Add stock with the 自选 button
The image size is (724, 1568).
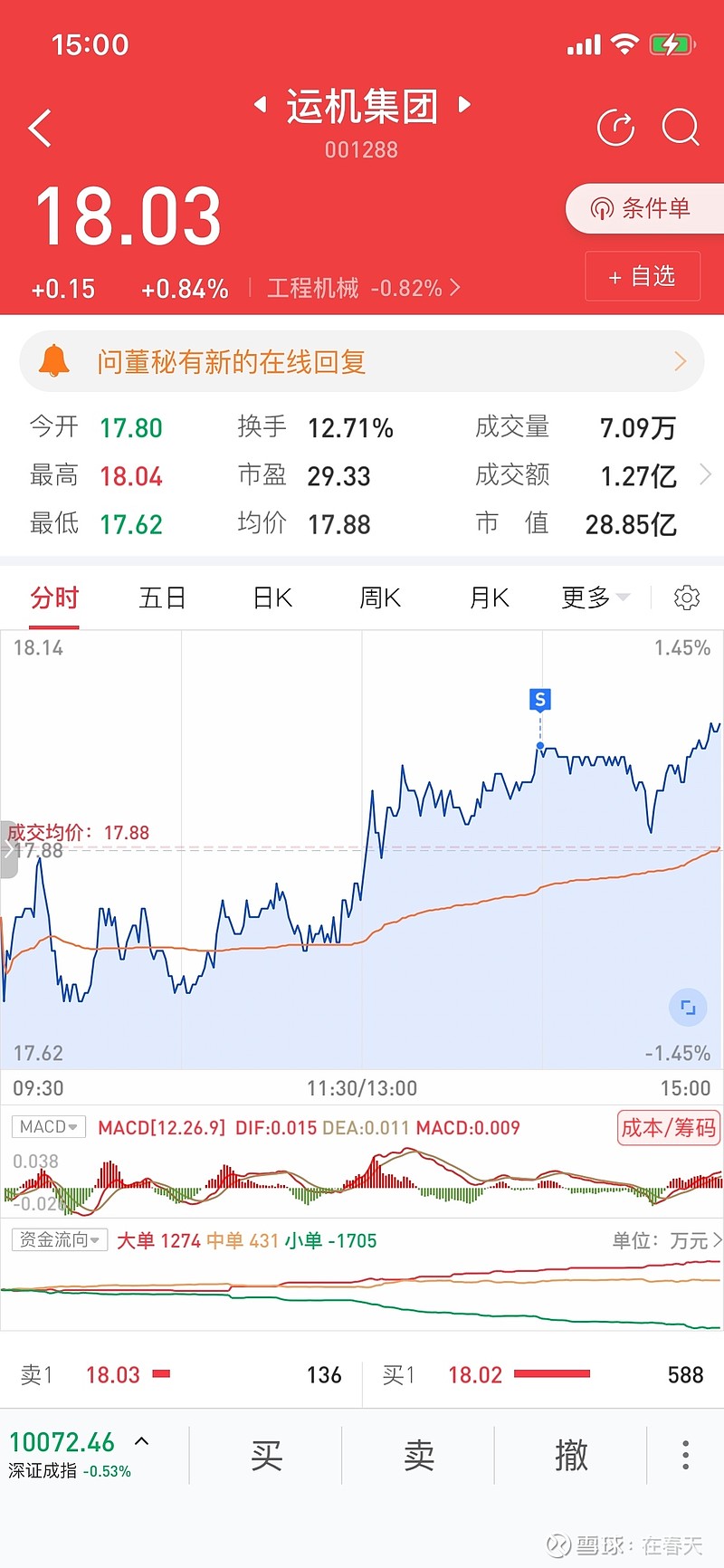643,276
